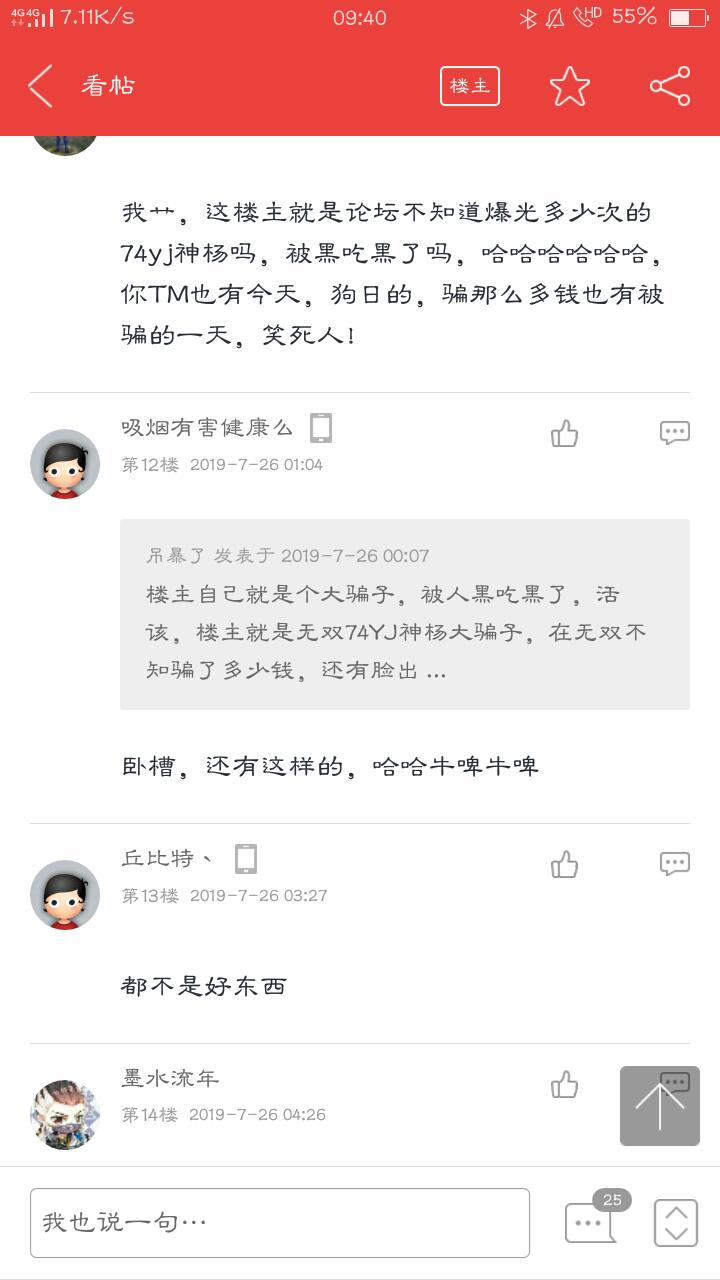The height and width of the screenshot is (1280, 720).
Task: Open avatar of 吸烟有害健康么
Action: click(65, 464)
